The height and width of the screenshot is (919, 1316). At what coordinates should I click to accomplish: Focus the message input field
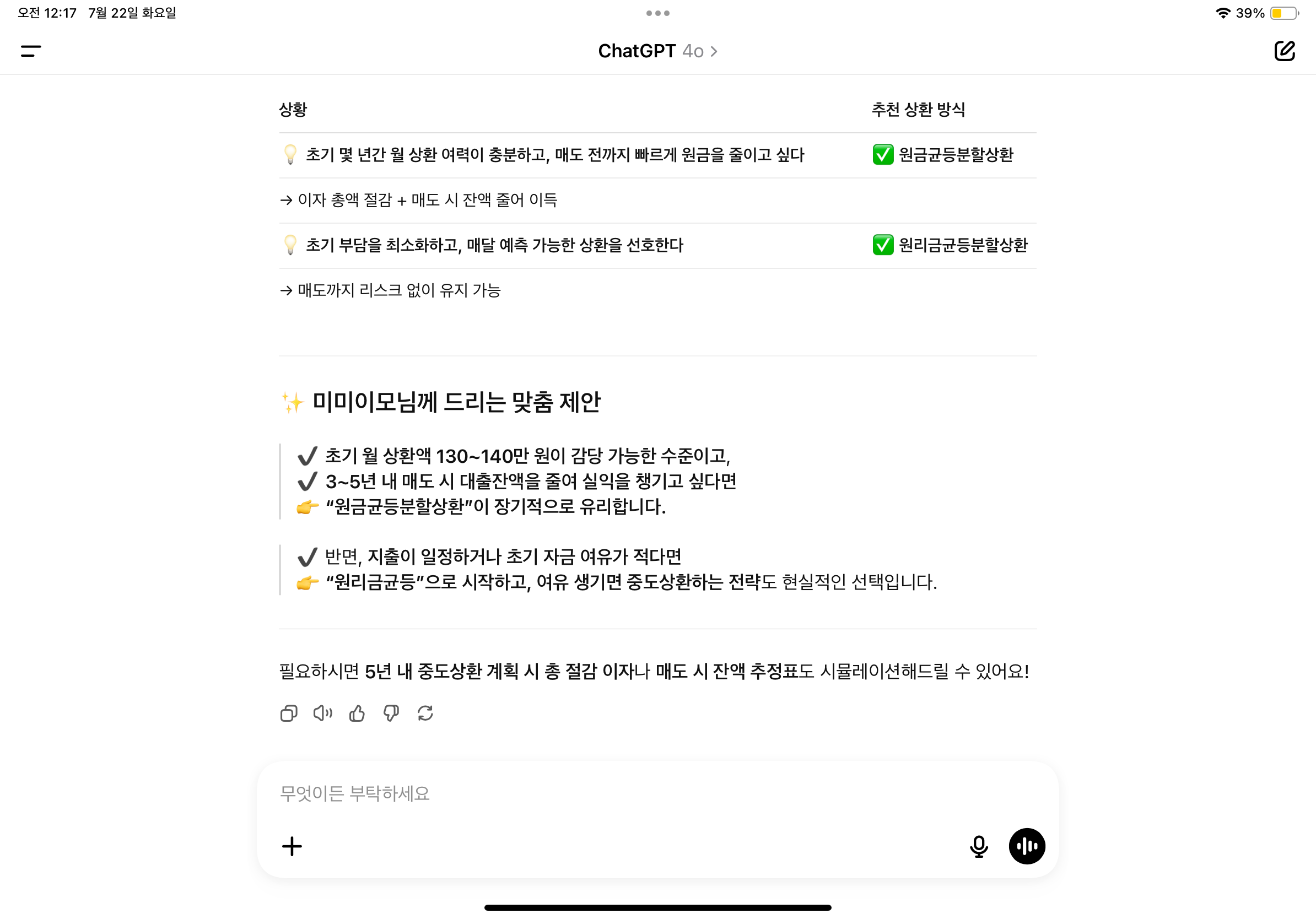pos(630,793)
